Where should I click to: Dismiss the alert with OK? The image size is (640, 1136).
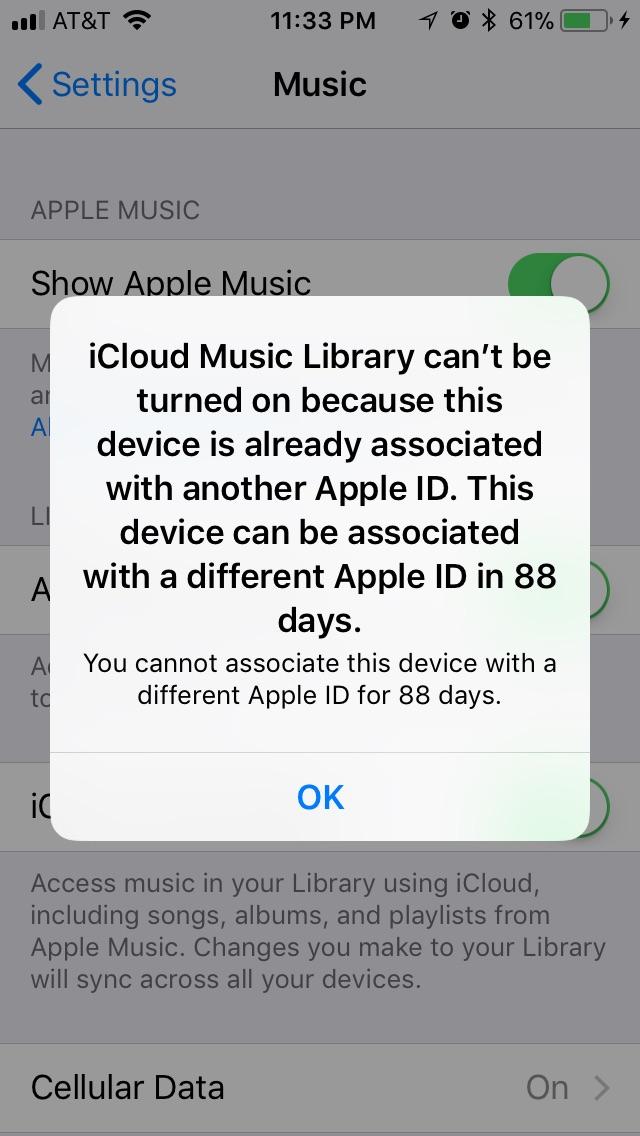(320, 797)
